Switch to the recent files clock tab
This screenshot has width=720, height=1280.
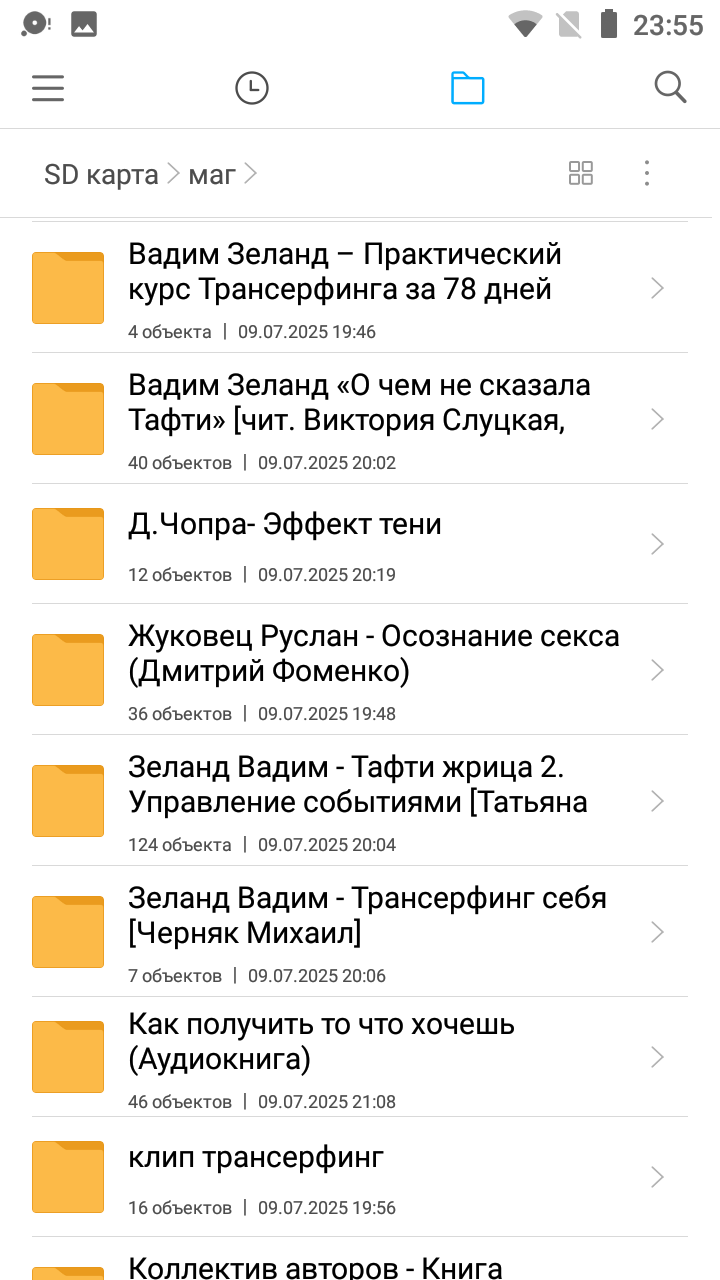(252, 88)
